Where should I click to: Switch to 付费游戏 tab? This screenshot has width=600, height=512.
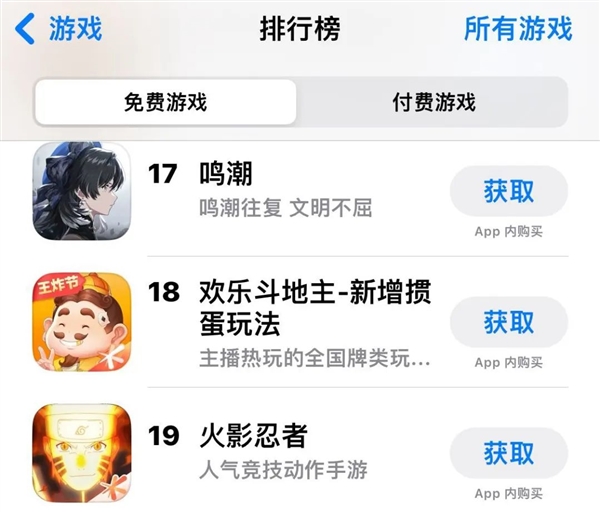(432, 101)
